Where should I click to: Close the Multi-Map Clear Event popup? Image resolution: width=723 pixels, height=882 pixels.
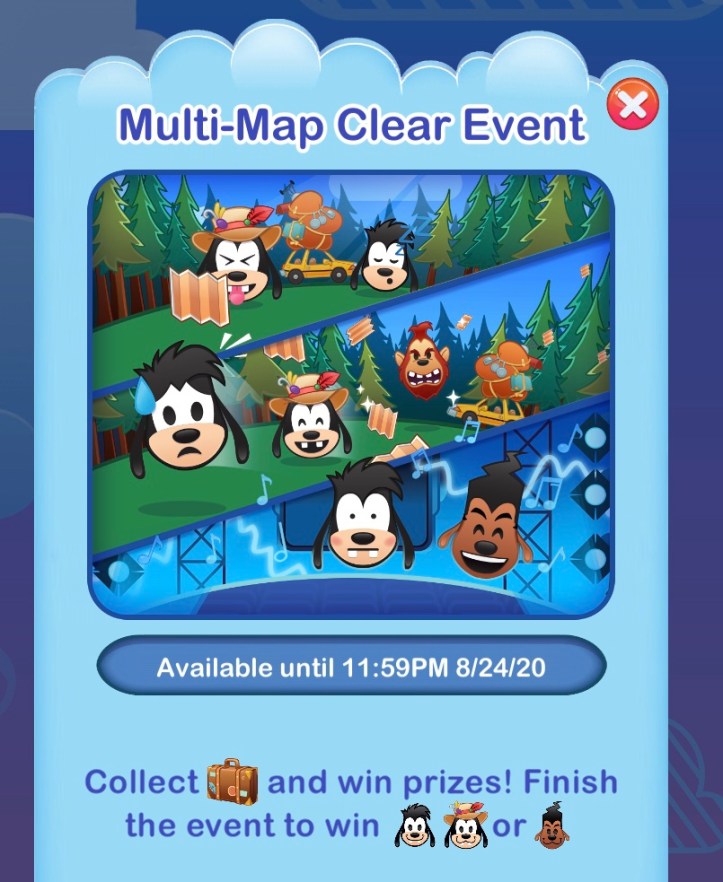632,105
